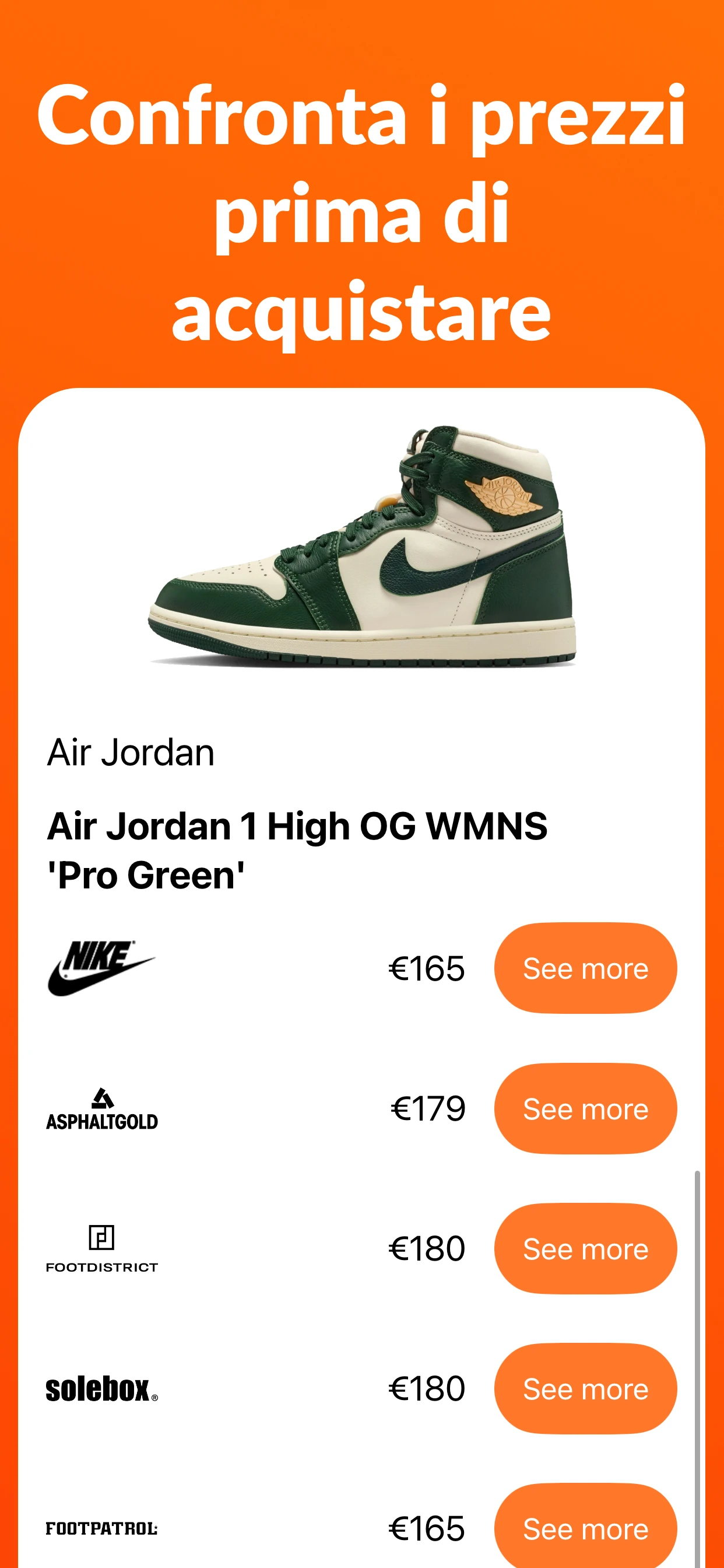Click See more beside Footdistrict's €180 listing
Screen dimensions: 724x1568
tap(585, 1248)
